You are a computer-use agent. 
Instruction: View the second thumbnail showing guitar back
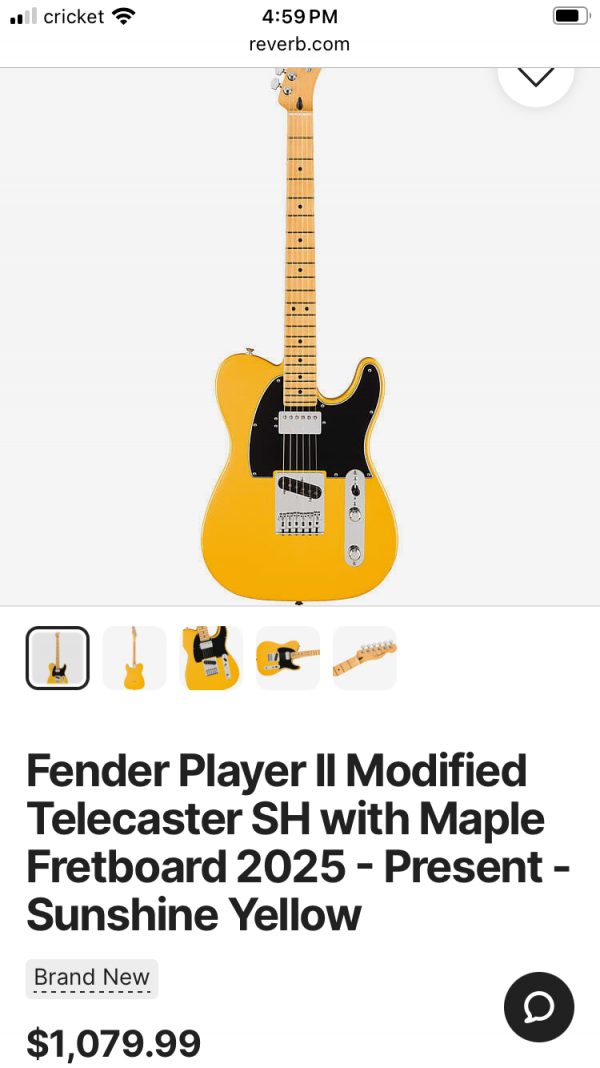point(134,658)
